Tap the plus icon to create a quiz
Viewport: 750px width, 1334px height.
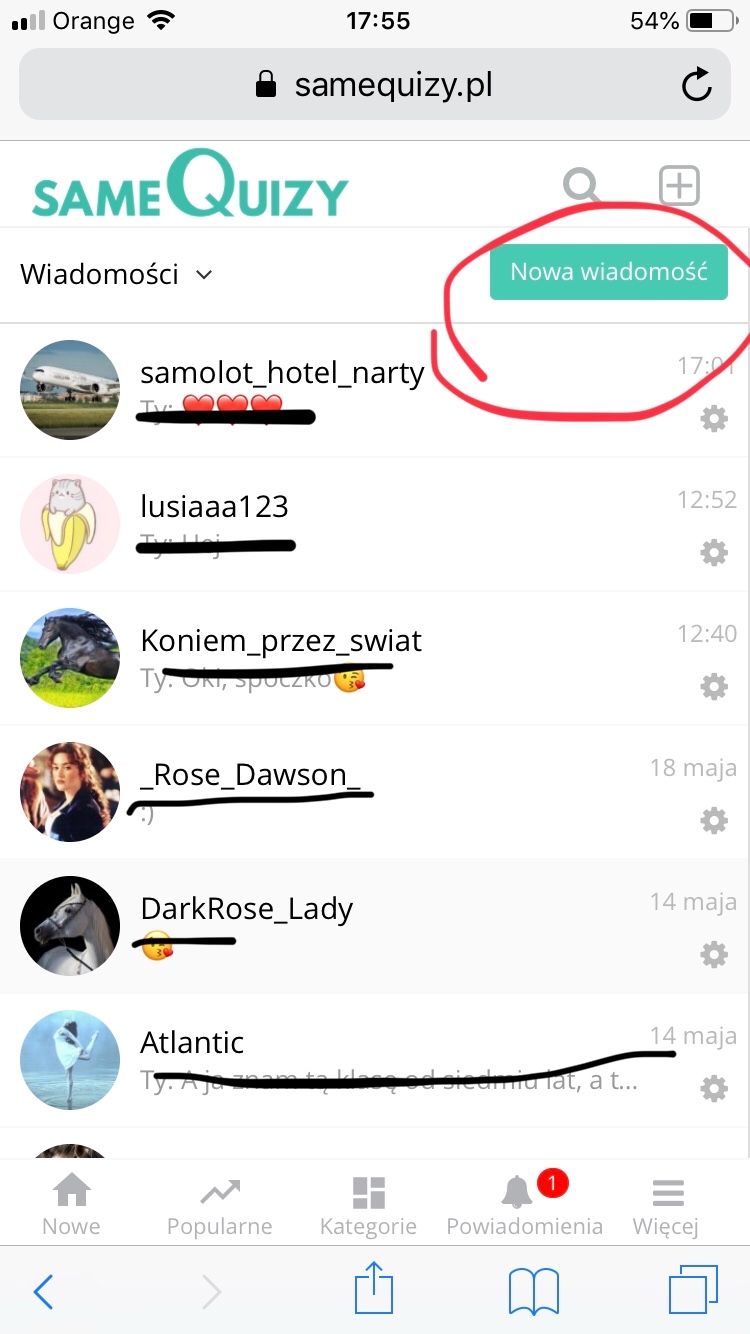679,186
